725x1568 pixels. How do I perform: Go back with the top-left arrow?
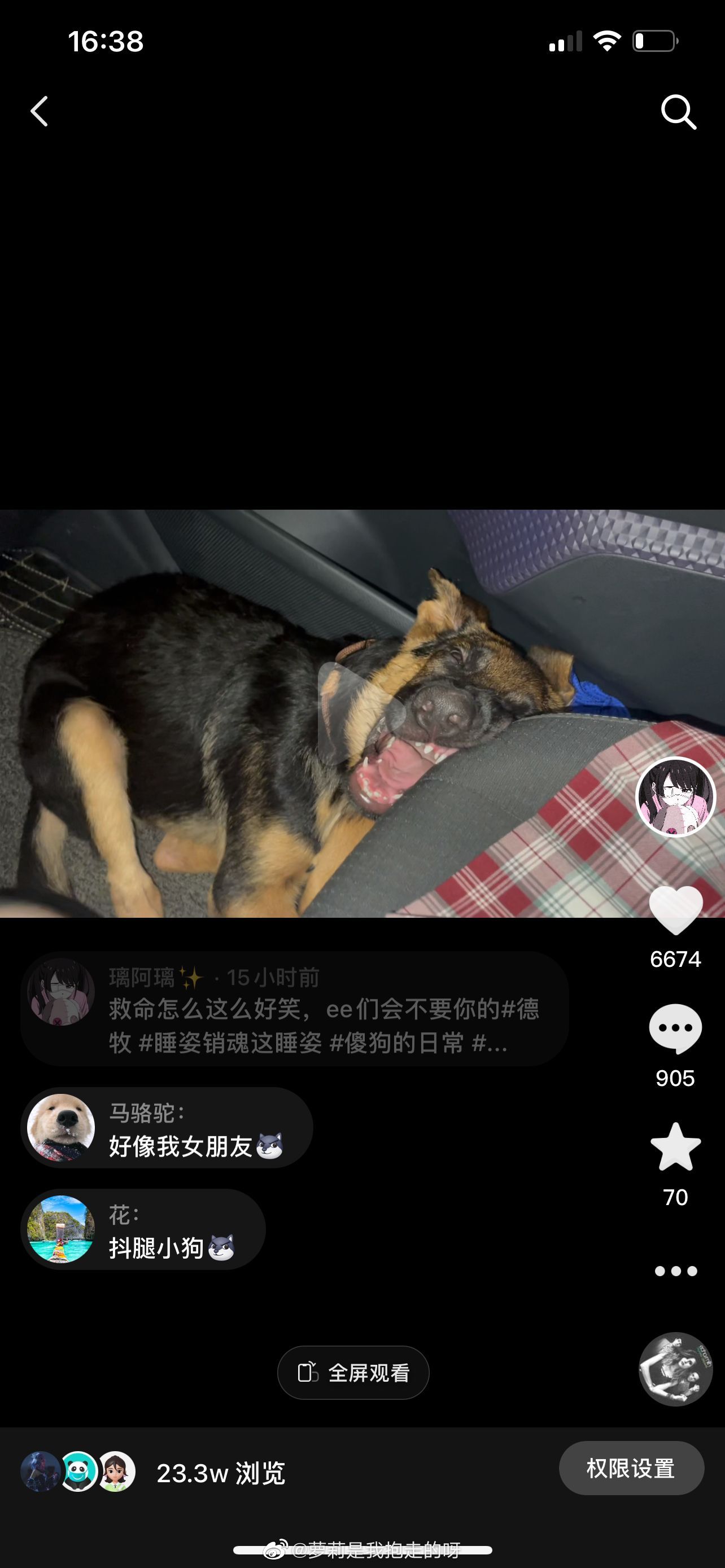[x=40, y=111]
